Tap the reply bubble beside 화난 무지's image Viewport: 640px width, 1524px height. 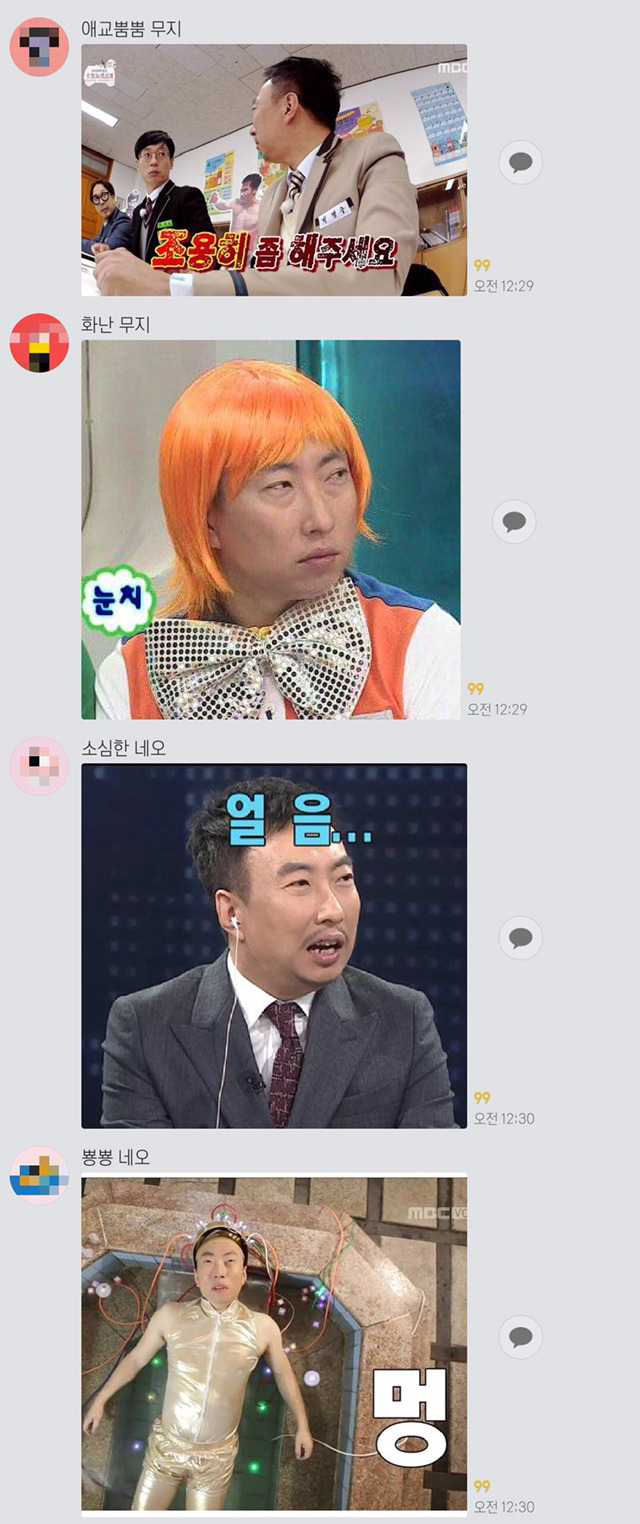click(x=514, y=521)
